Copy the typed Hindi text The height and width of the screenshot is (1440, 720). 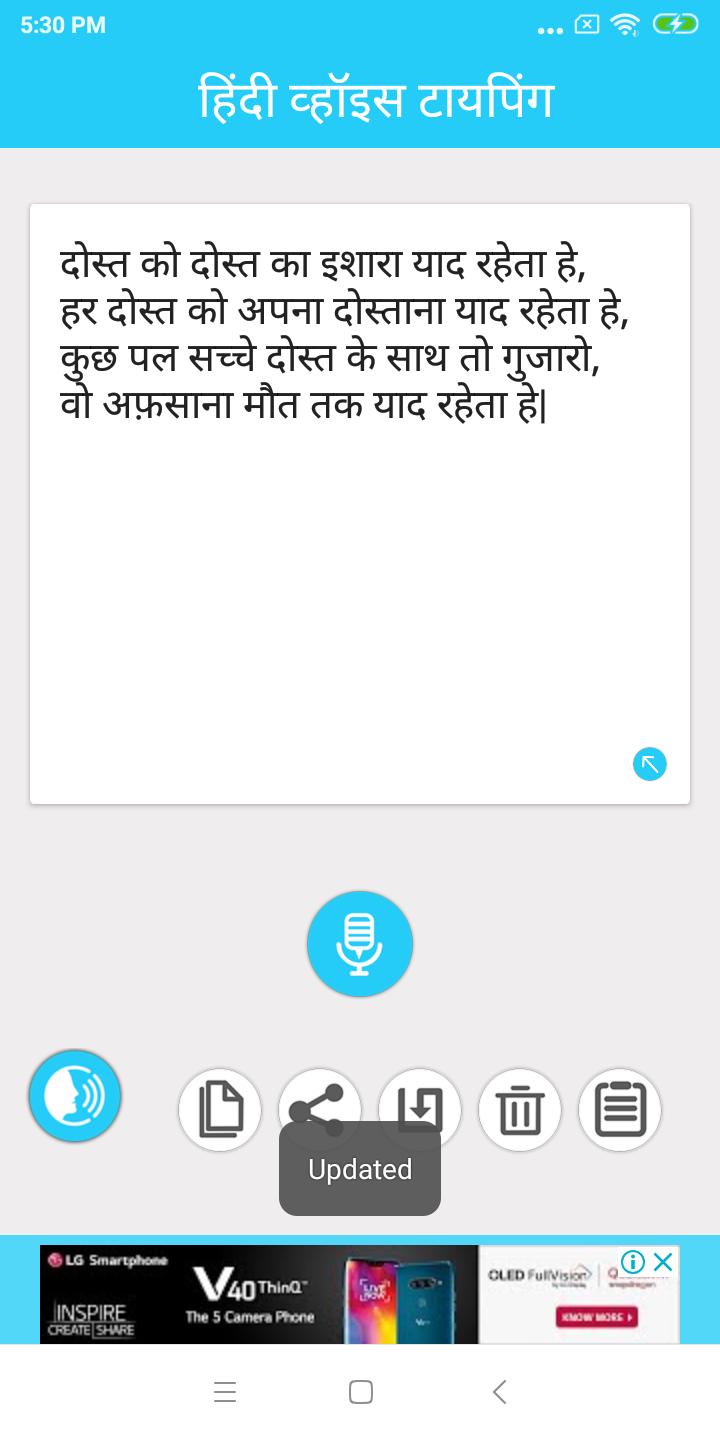(220, 1109)
